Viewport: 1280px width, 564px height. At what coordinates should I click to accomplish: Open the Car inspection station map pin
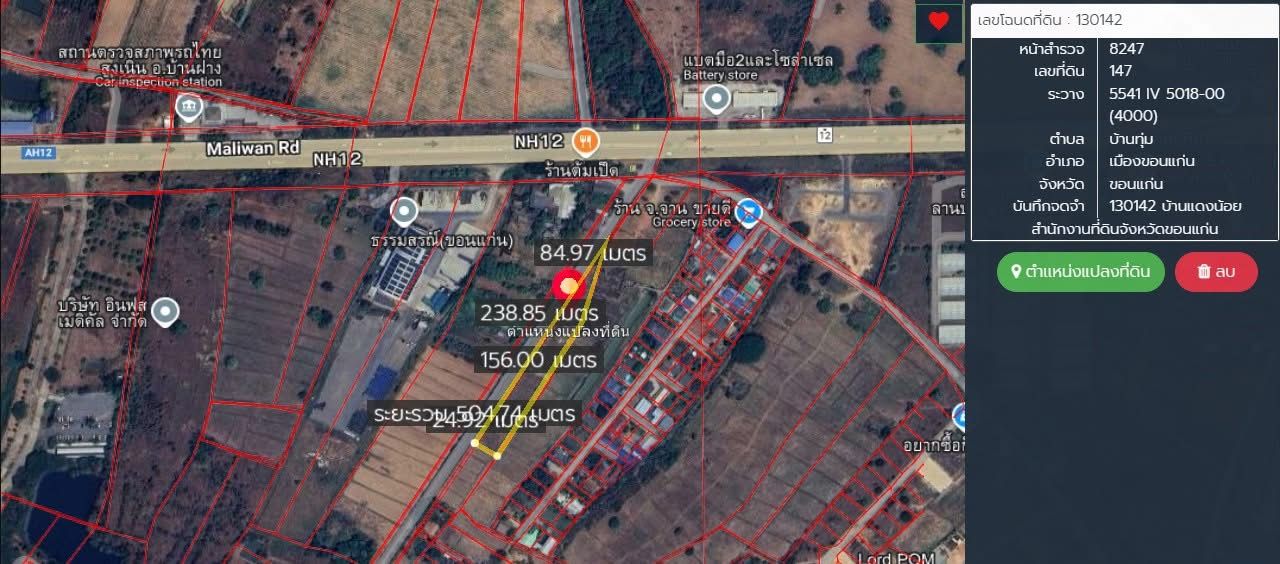pyautogui.click(x=187, y=106)
